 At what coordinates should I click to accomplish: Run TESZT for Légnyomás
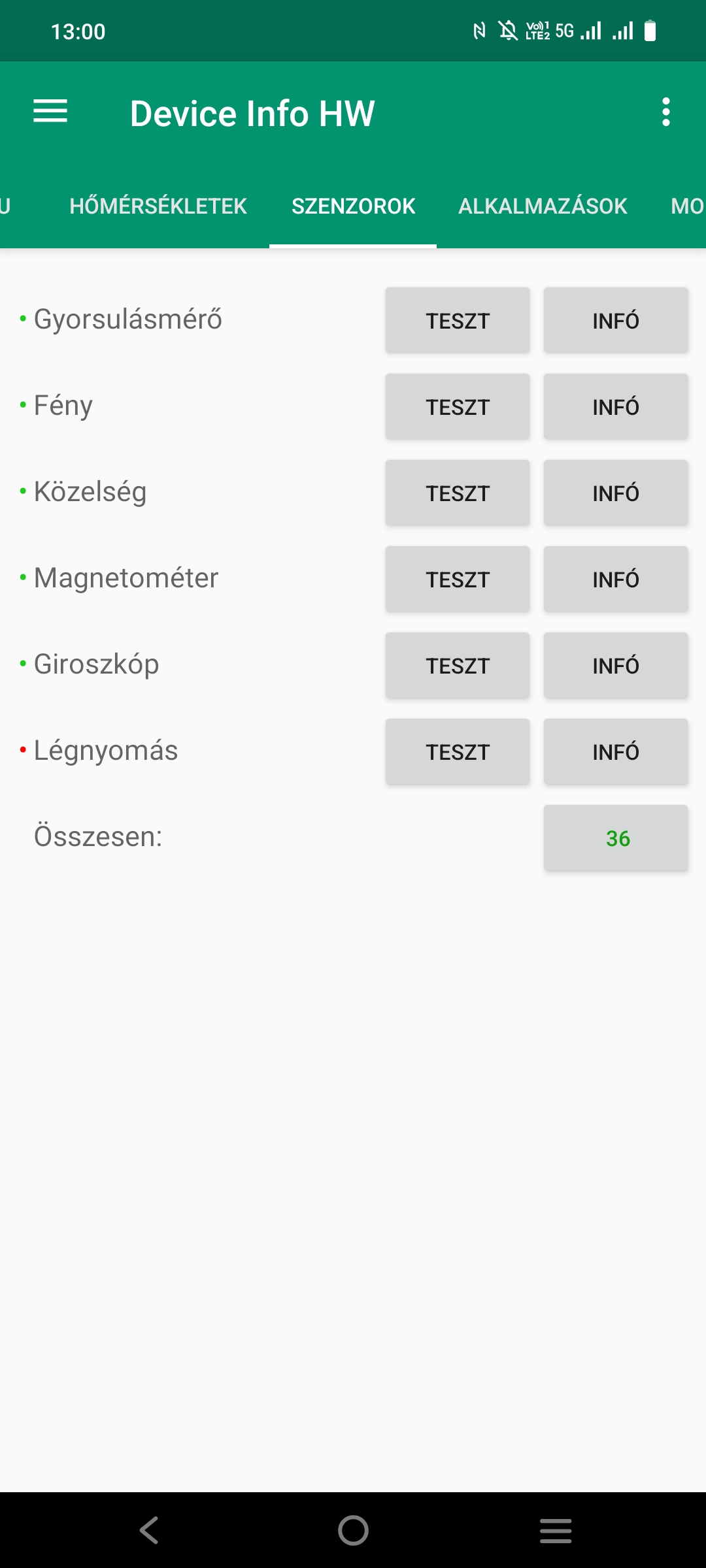458,752
